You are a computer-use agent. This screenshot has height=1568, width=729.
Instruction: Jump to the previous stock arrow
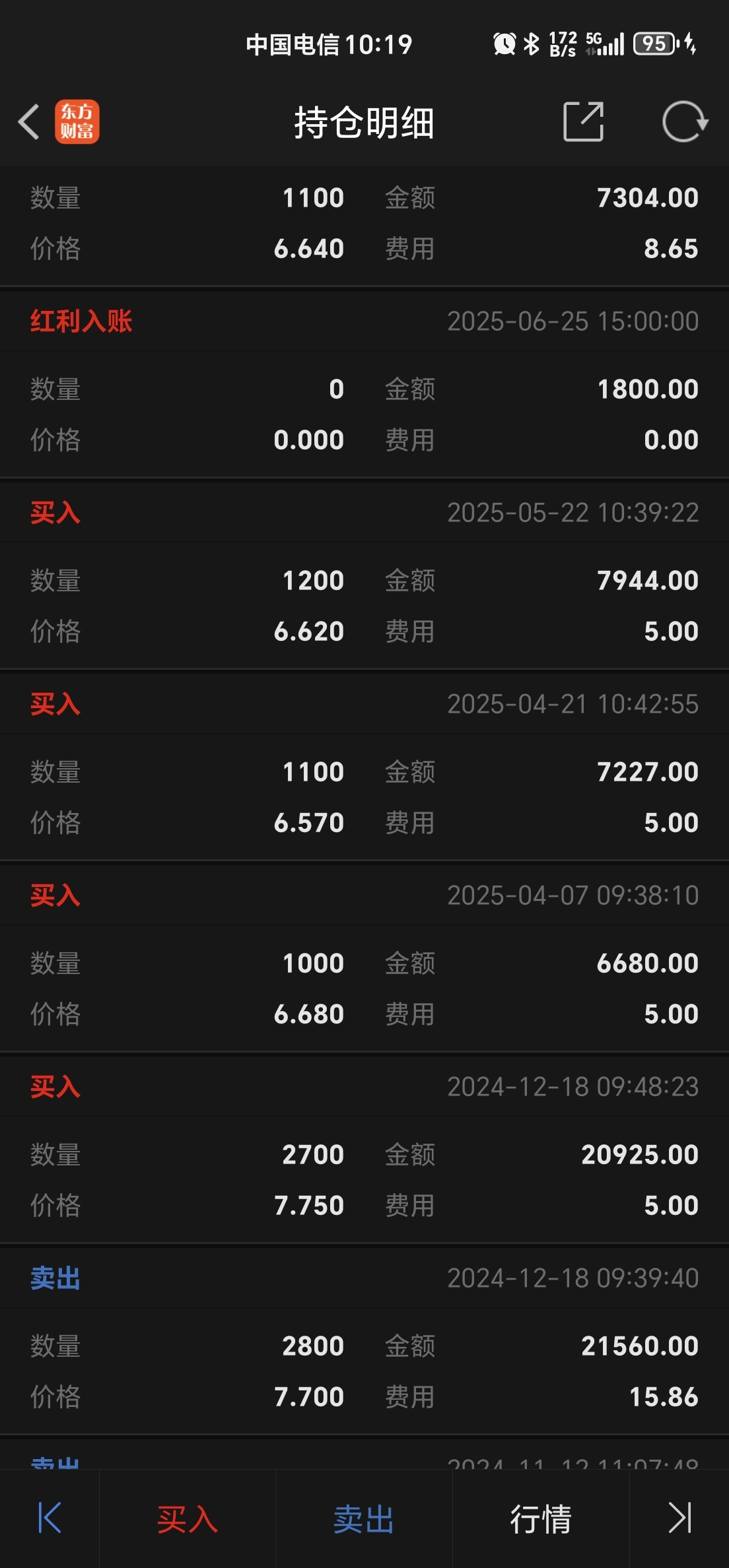tap(50, 1518)
